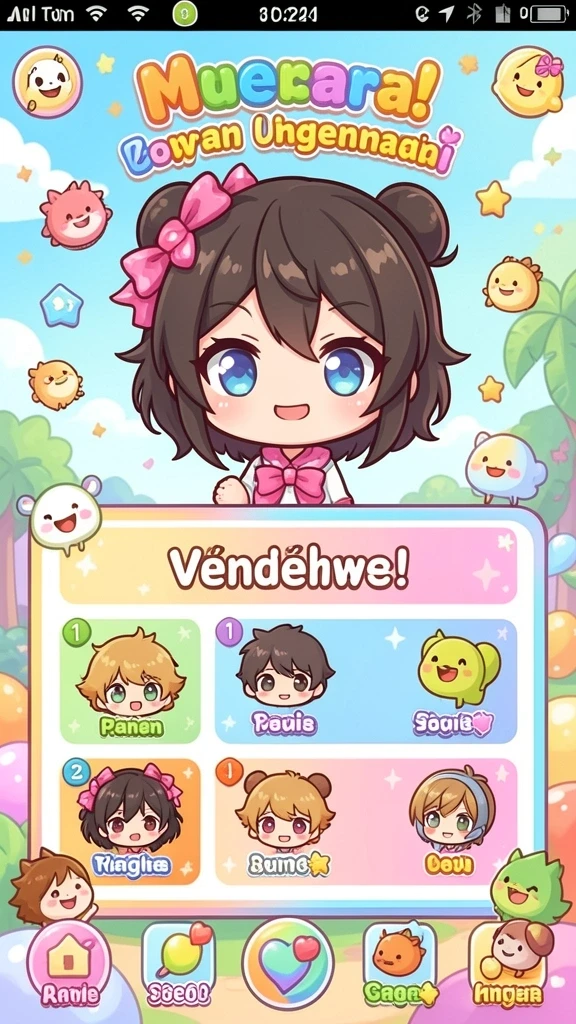576x1024 pixels.
Task: Choose the dark-haired boy character card
Action: (285, 681)
